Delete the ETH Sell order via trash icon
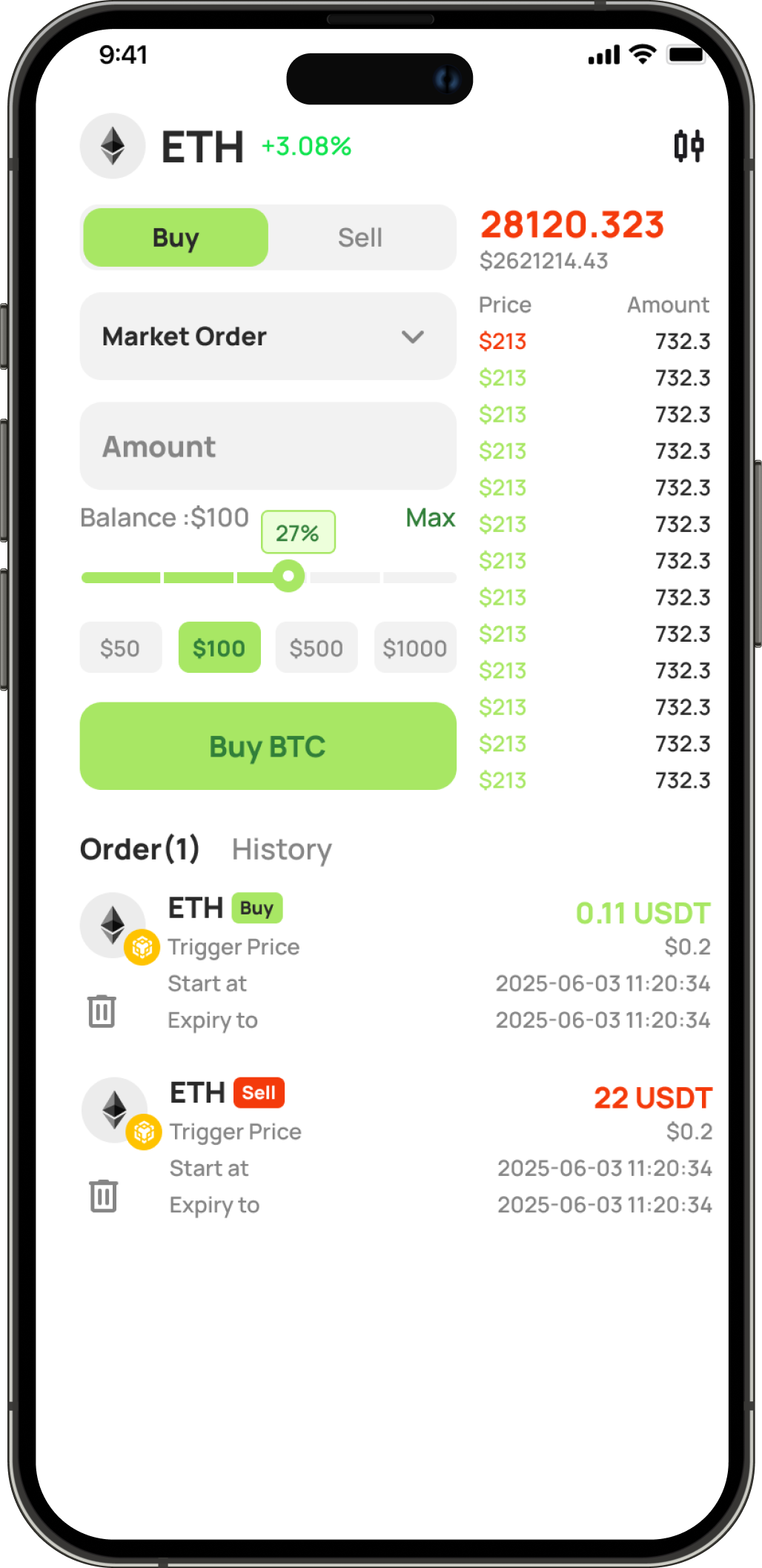Image resolution: width=762 pixels, height=1568 pixels. click(x=103, y=1195)
